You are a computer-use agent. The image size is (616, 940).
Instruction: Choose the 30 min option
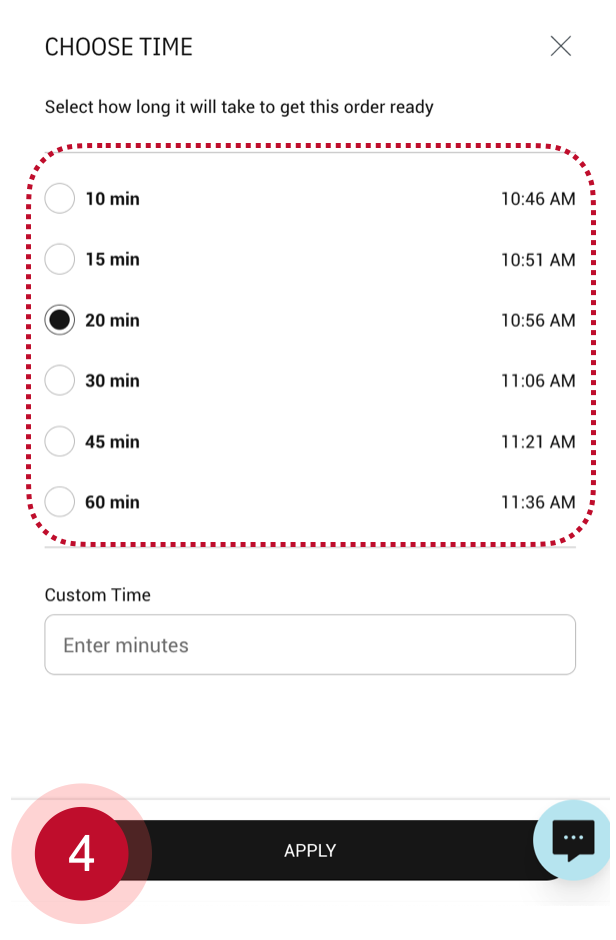[x=60, y=381]
